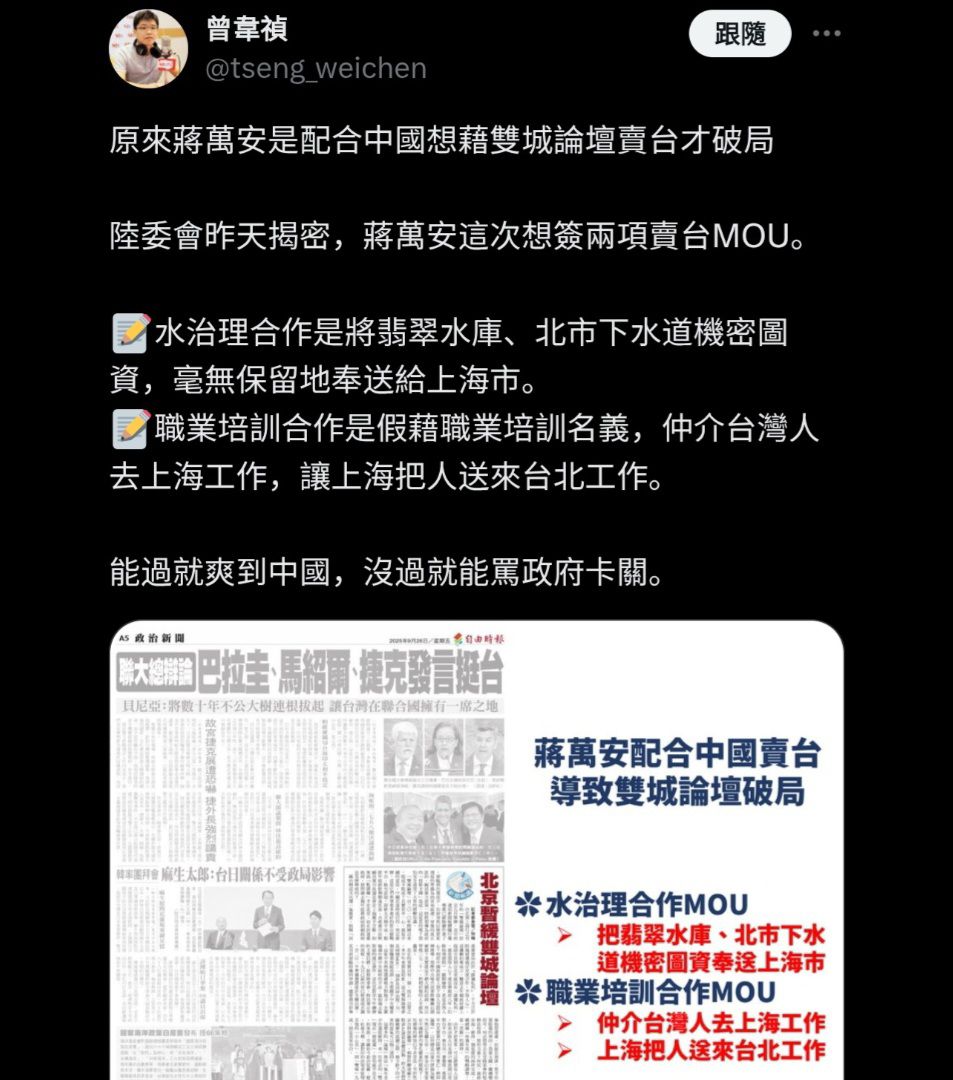Open the post's three-dot overflow menu
Viewport: 953px width, 1080px height.
[x=826, y=34]
